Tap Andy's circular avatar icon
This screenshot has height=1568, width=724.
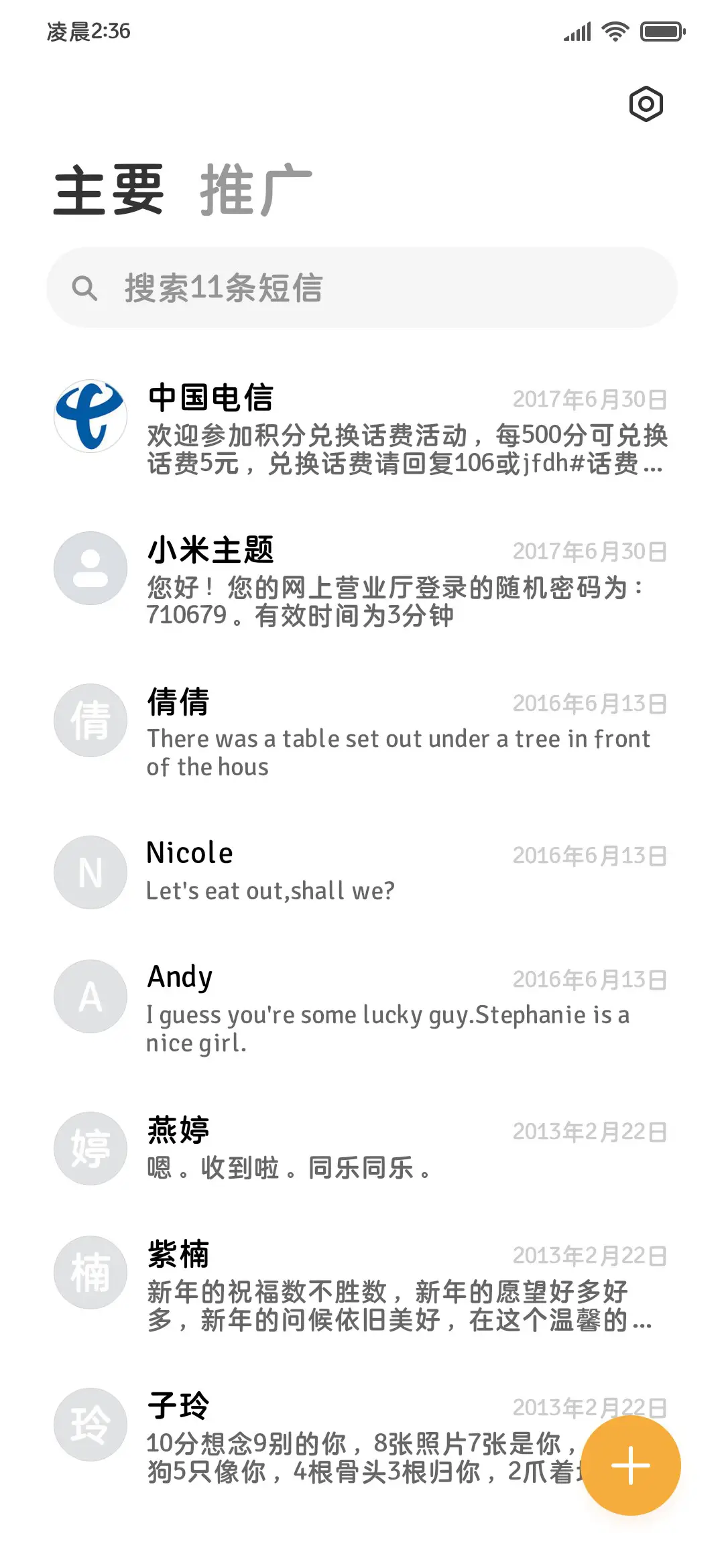click(90, 996)
